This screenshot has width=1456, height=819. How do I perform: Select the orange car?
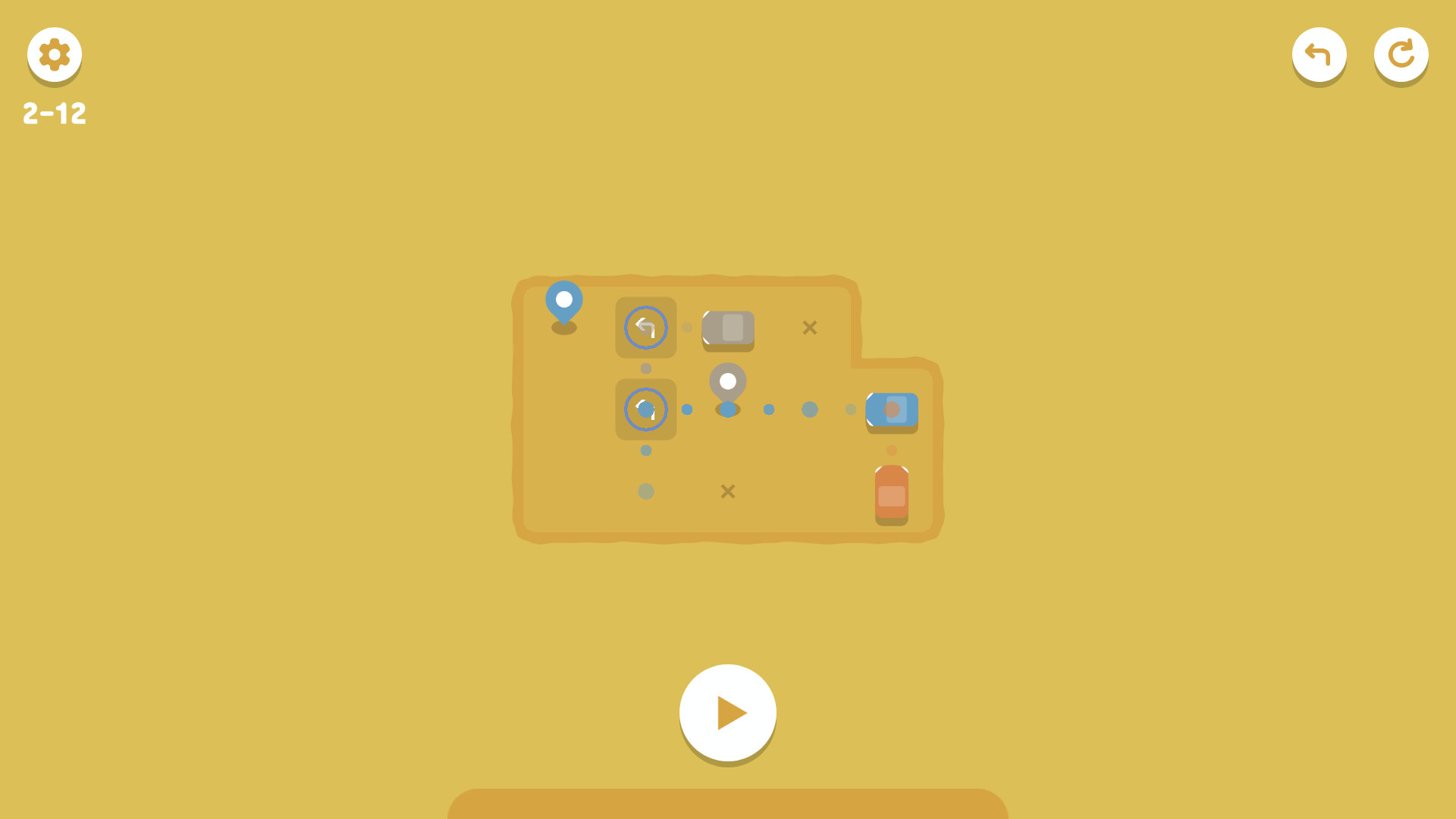pos(892,493)
